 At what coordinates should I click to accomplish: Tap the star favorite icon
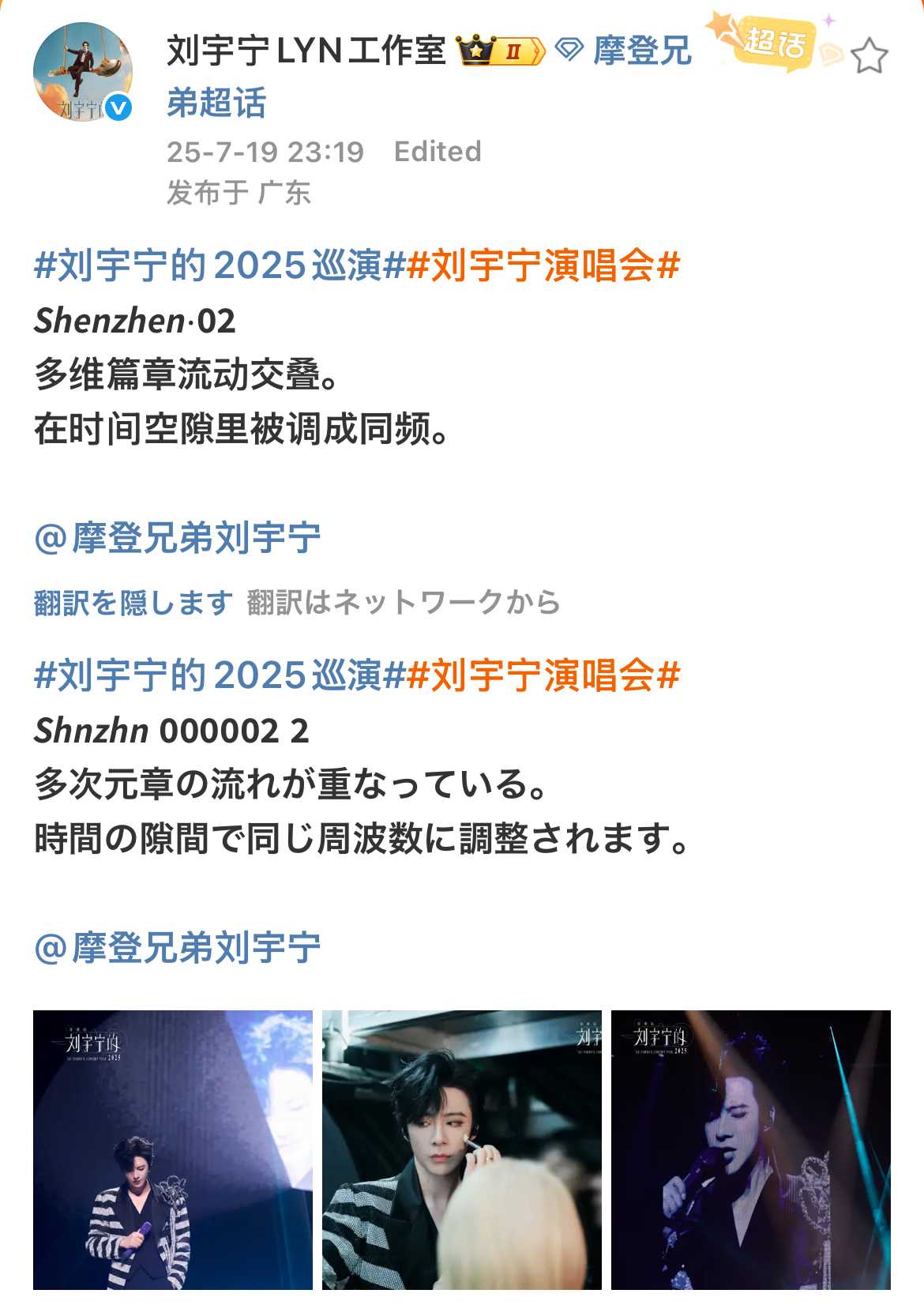[x=870, y=57]
